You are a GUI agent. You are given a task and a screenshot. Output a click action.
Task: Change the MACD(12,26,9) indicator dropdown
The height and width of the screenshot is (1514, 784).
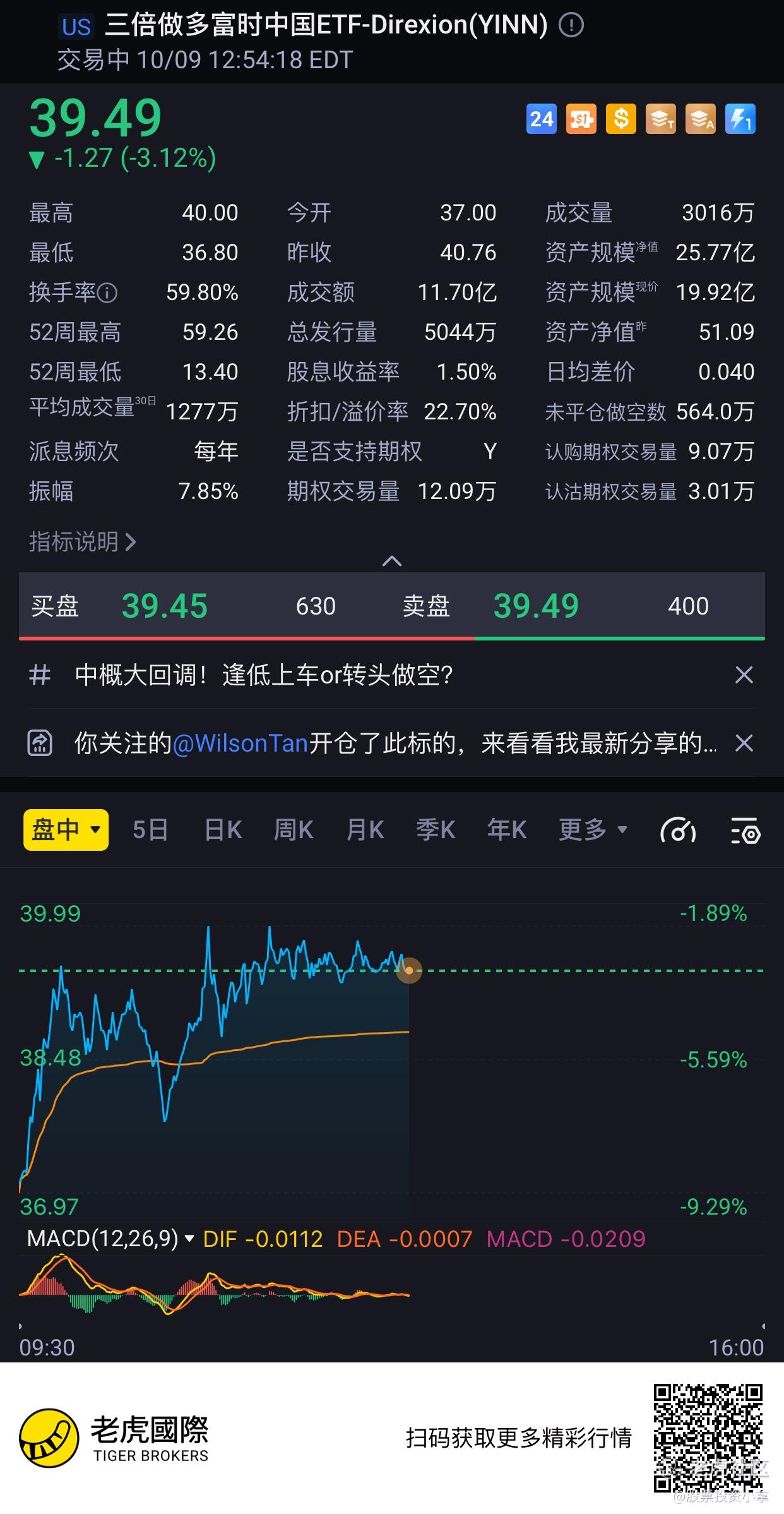110,1239
